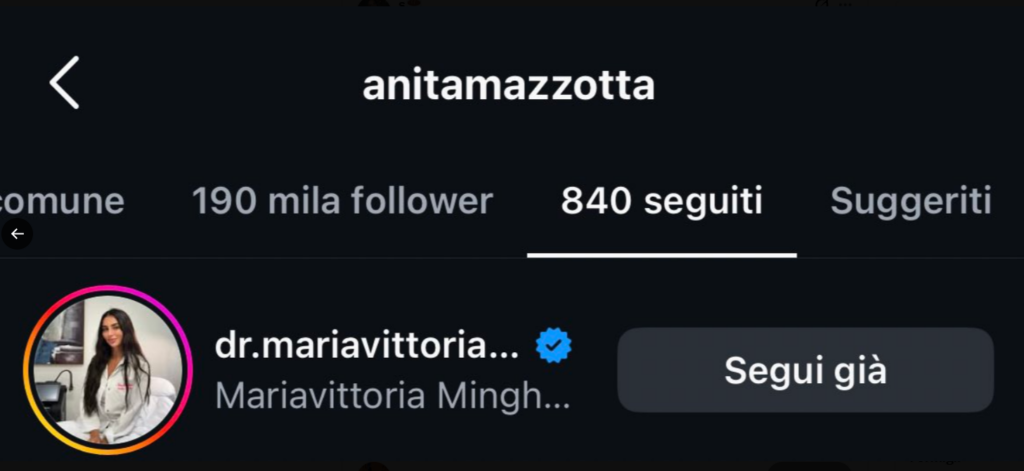The width and height of the screenshot is (1024, 471).
Task: Open dr.mariavittoria's profile from the username
Action: pos(367,347)
